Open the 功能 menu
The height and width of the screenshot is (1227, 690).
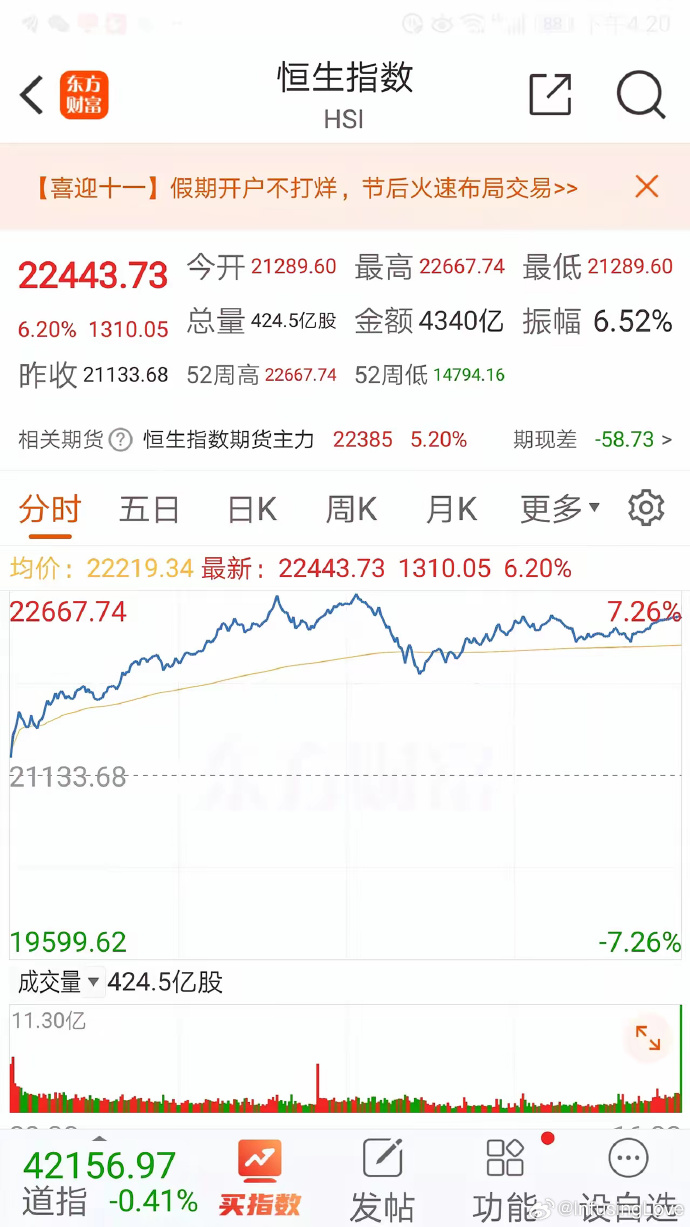pos(506,1181)
